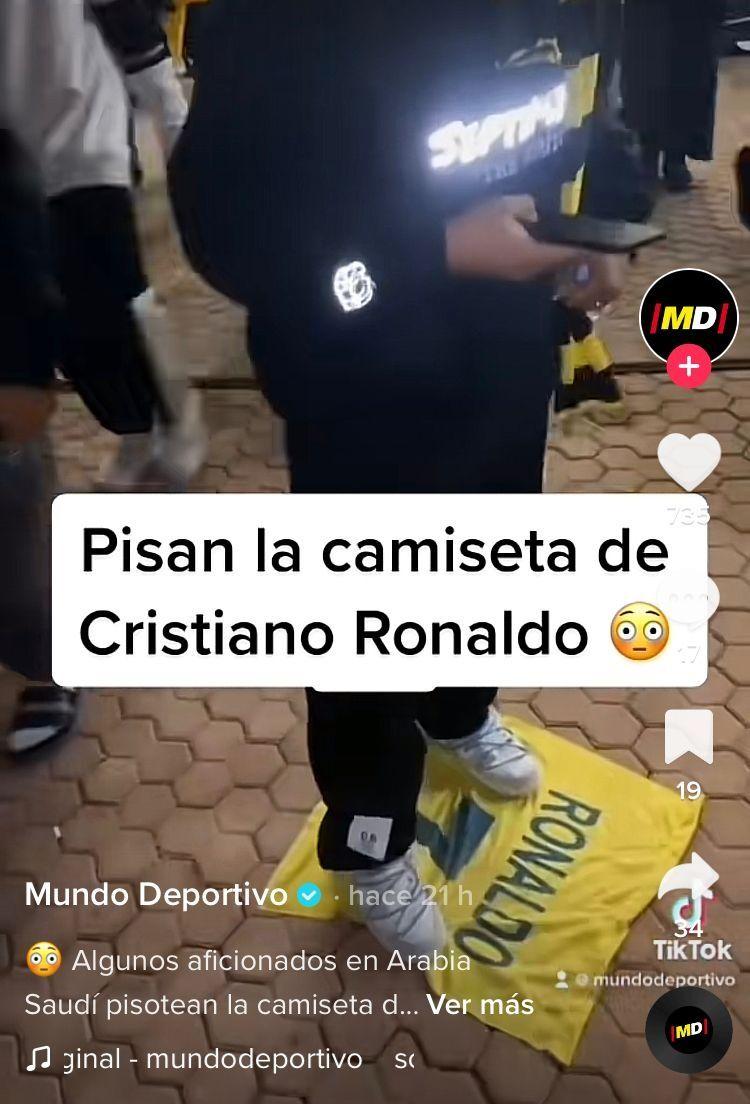Screen dimensions: 750x1104
Task: Bookmark this video to favorites
Action: (688, 738)
